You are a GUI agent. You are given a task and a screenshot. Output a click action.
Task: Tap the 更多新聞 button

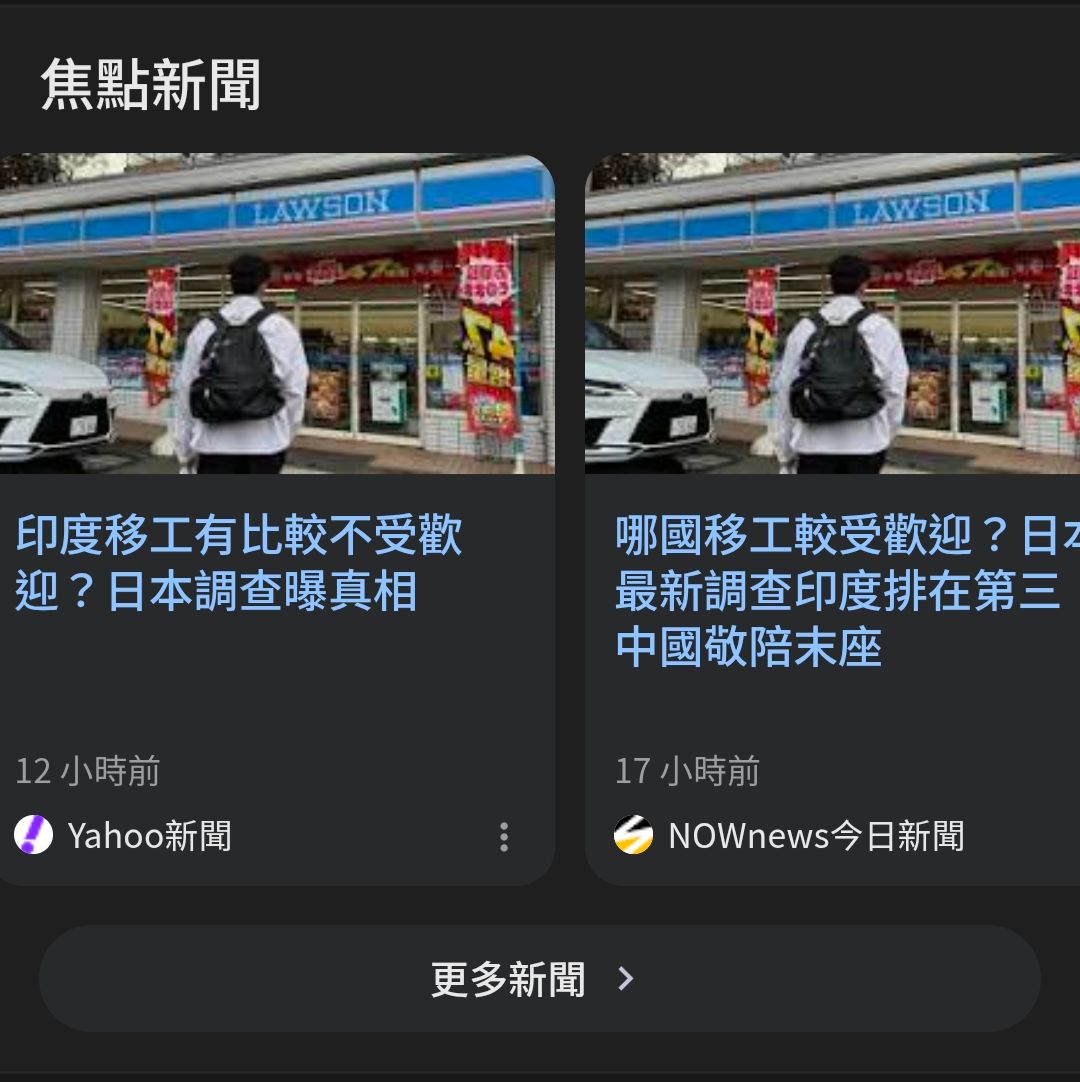pos(539,979)
